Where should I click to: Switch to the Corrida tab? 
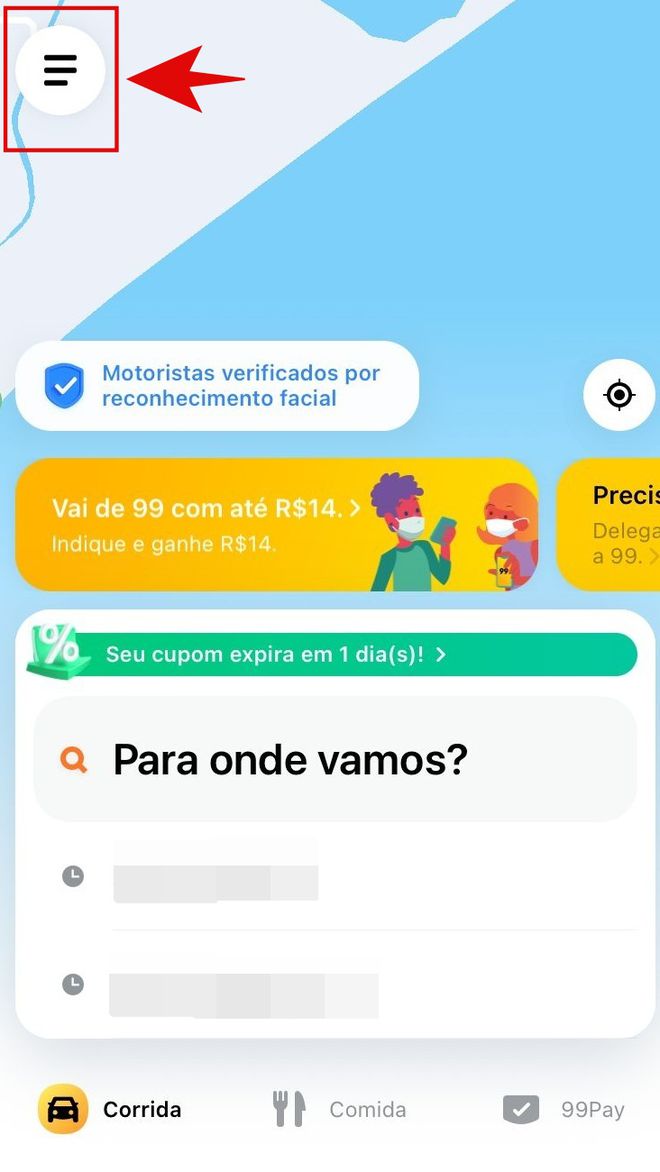[110, 1109]
